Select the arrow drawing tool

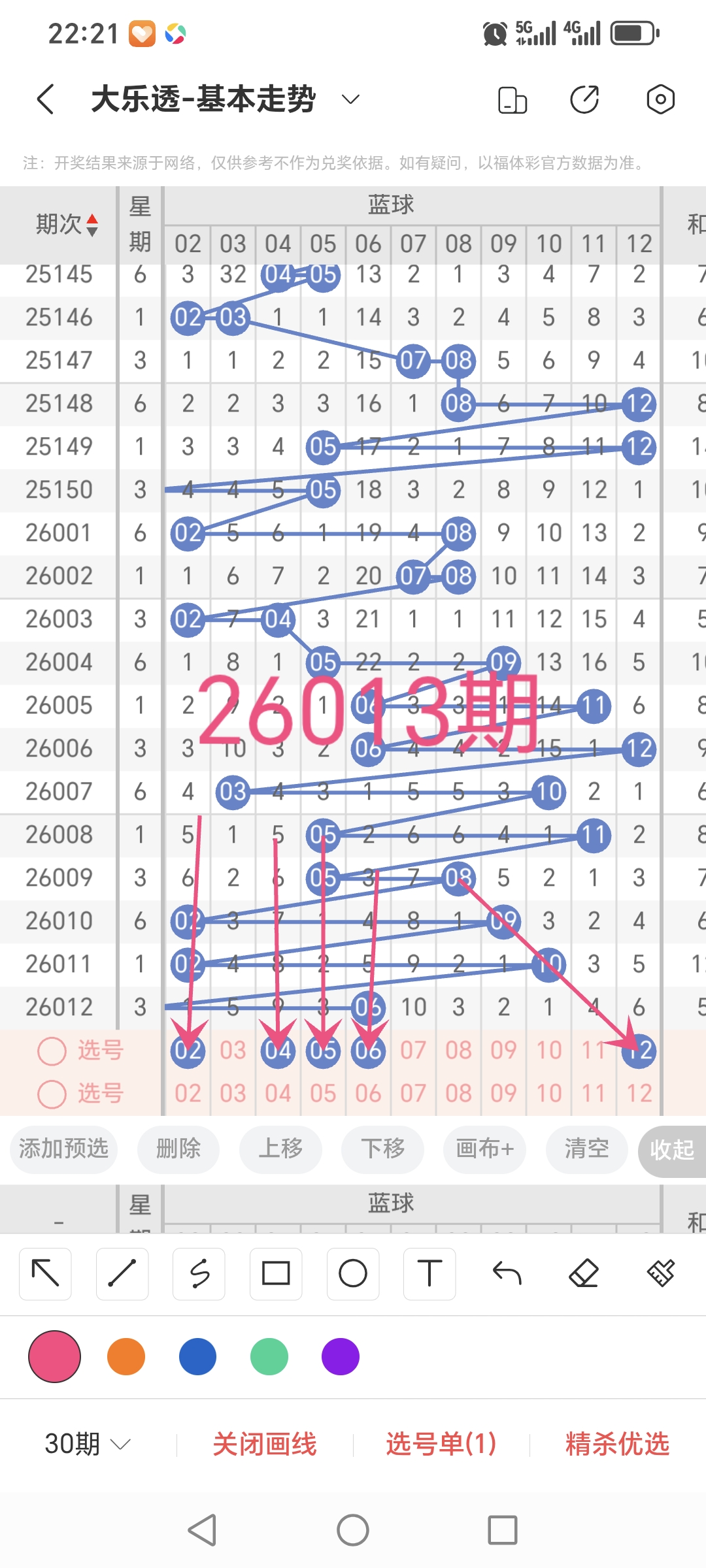(45, 1273)
